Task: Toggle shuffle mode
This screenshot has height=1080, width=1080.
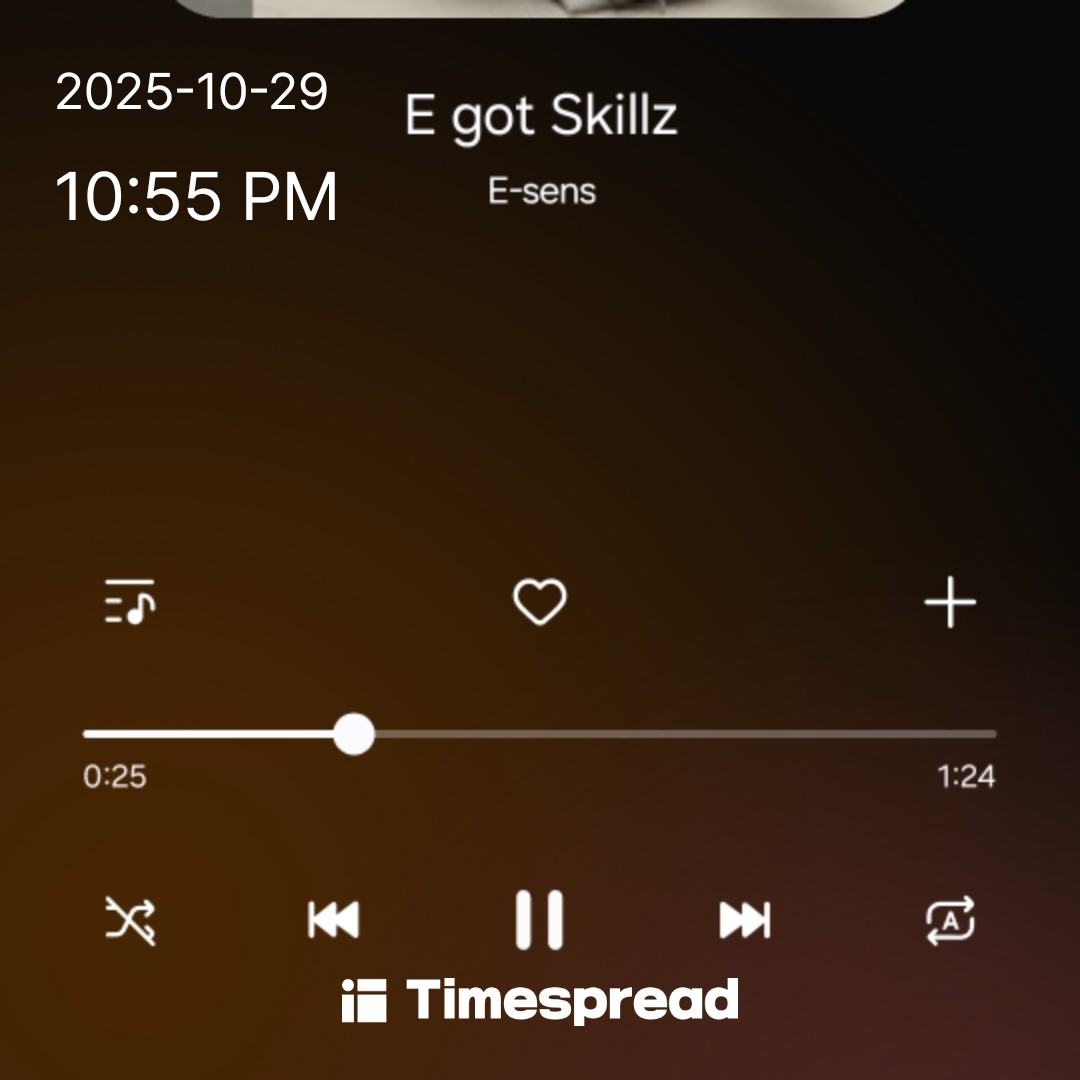Action: [130, 920]
